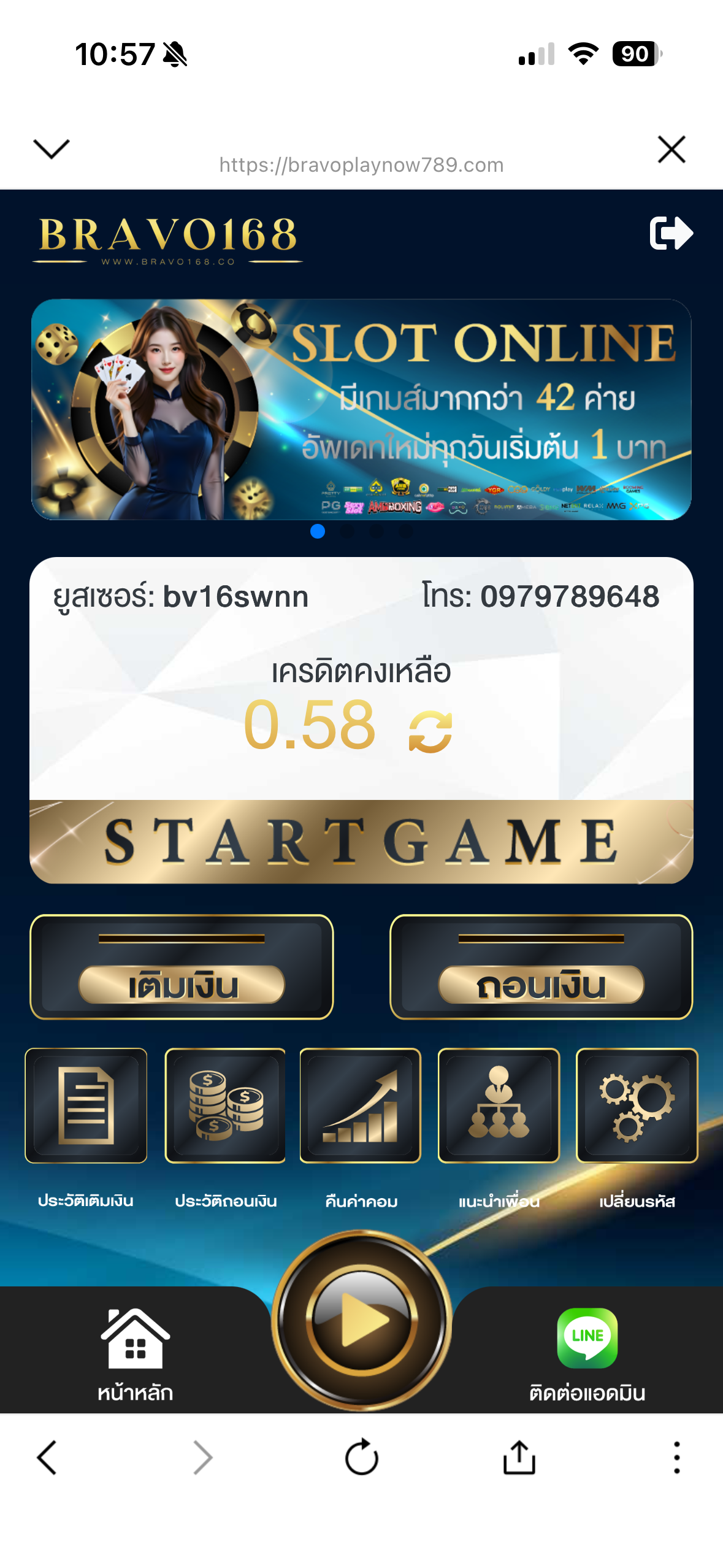Share this page

[519, 1458]
